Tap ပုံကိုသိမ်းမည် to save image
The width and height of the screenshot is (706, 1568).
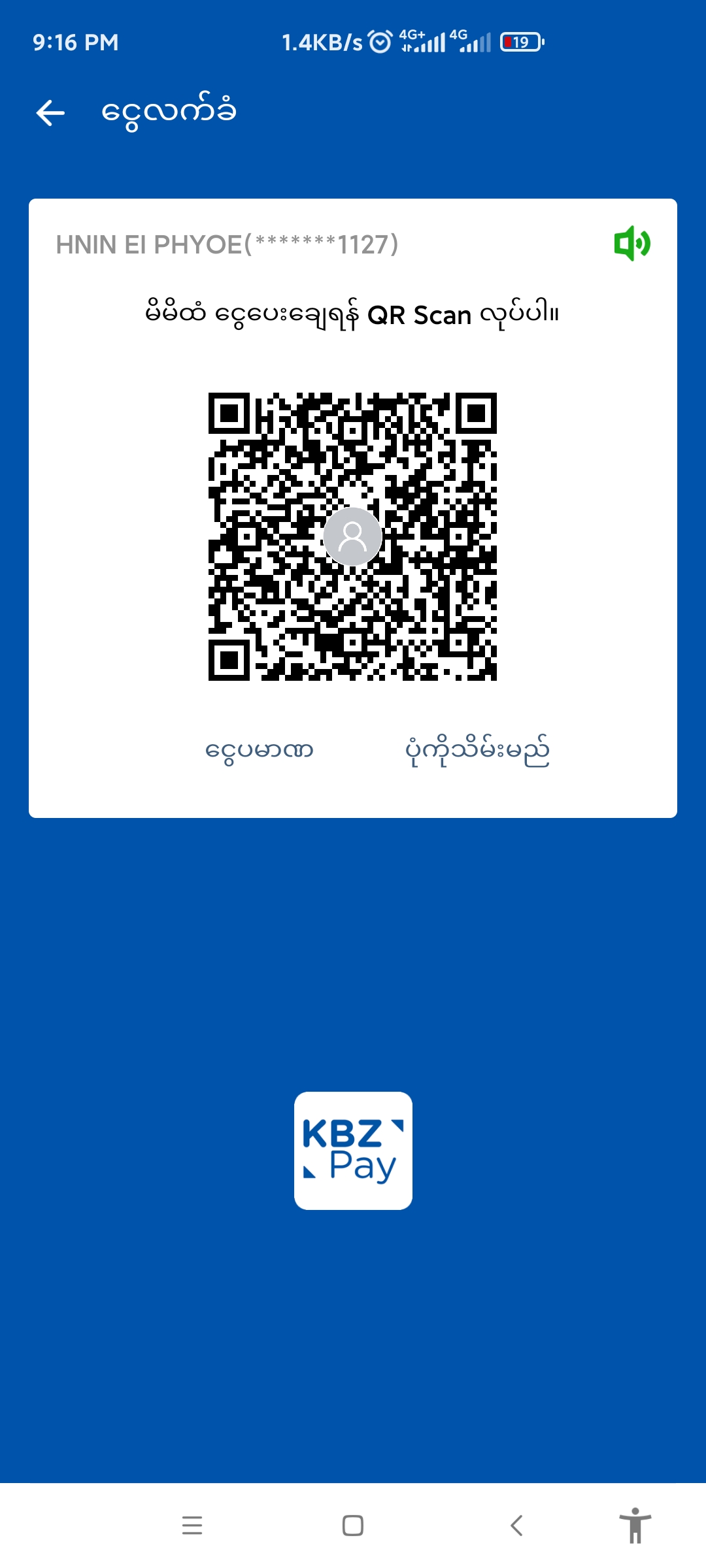(x=477, y=750)
